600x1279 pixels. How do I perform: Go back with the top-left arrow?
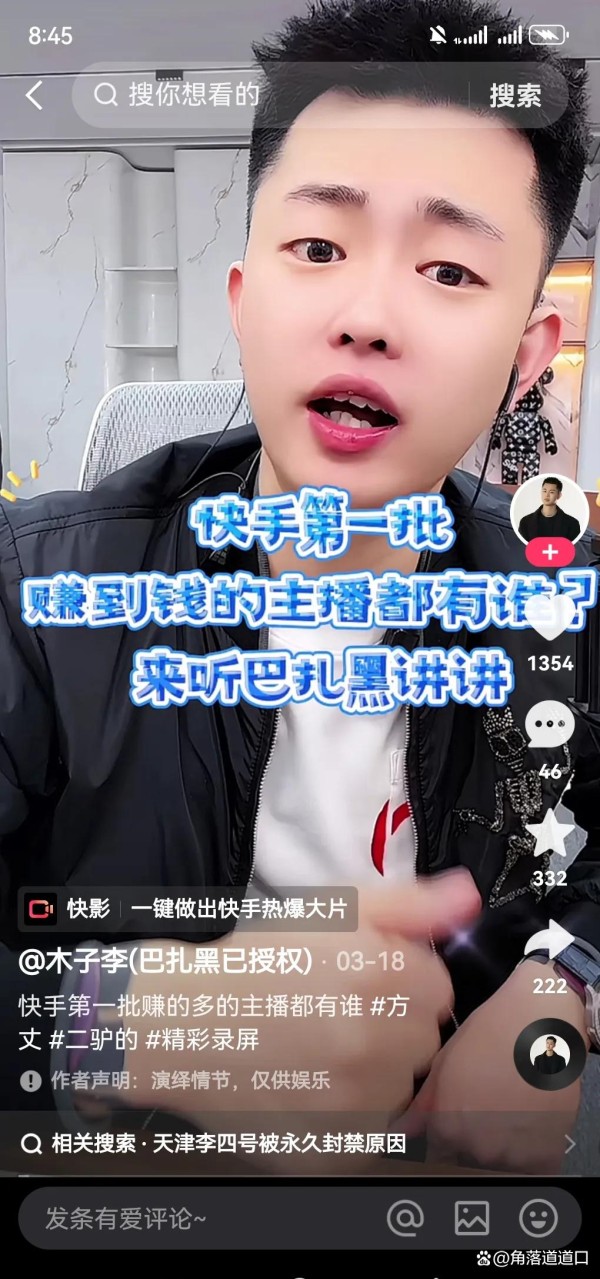[x=35, y=96]
